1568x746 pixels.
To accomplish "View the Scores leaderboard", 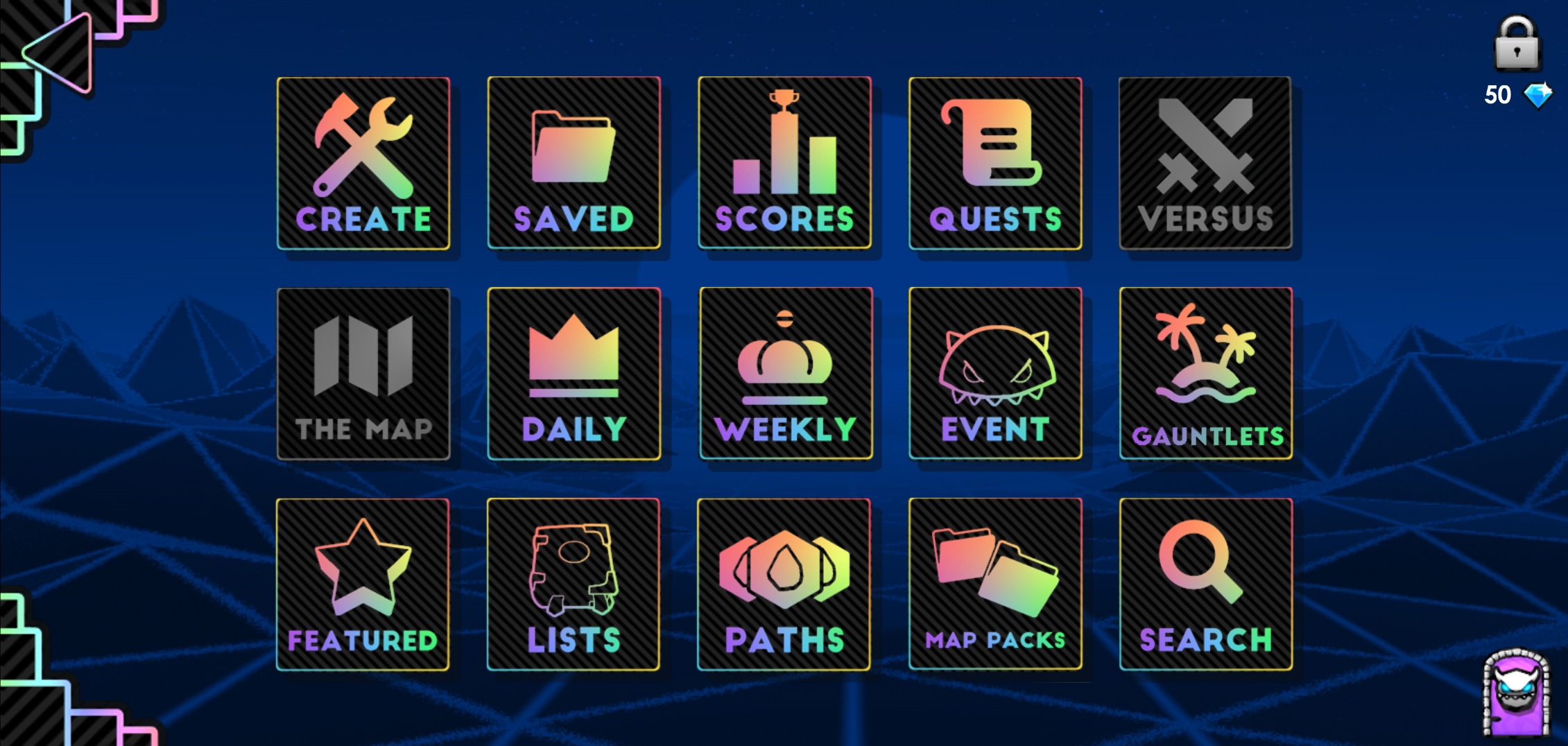I will (784, 164).
